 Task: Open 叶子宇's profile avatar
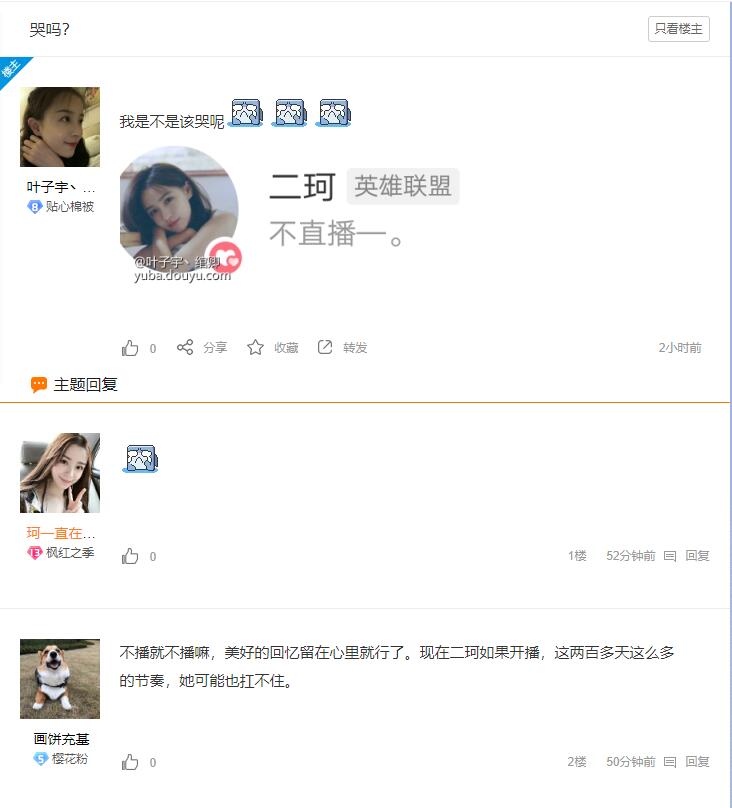(x=60, y=127)
